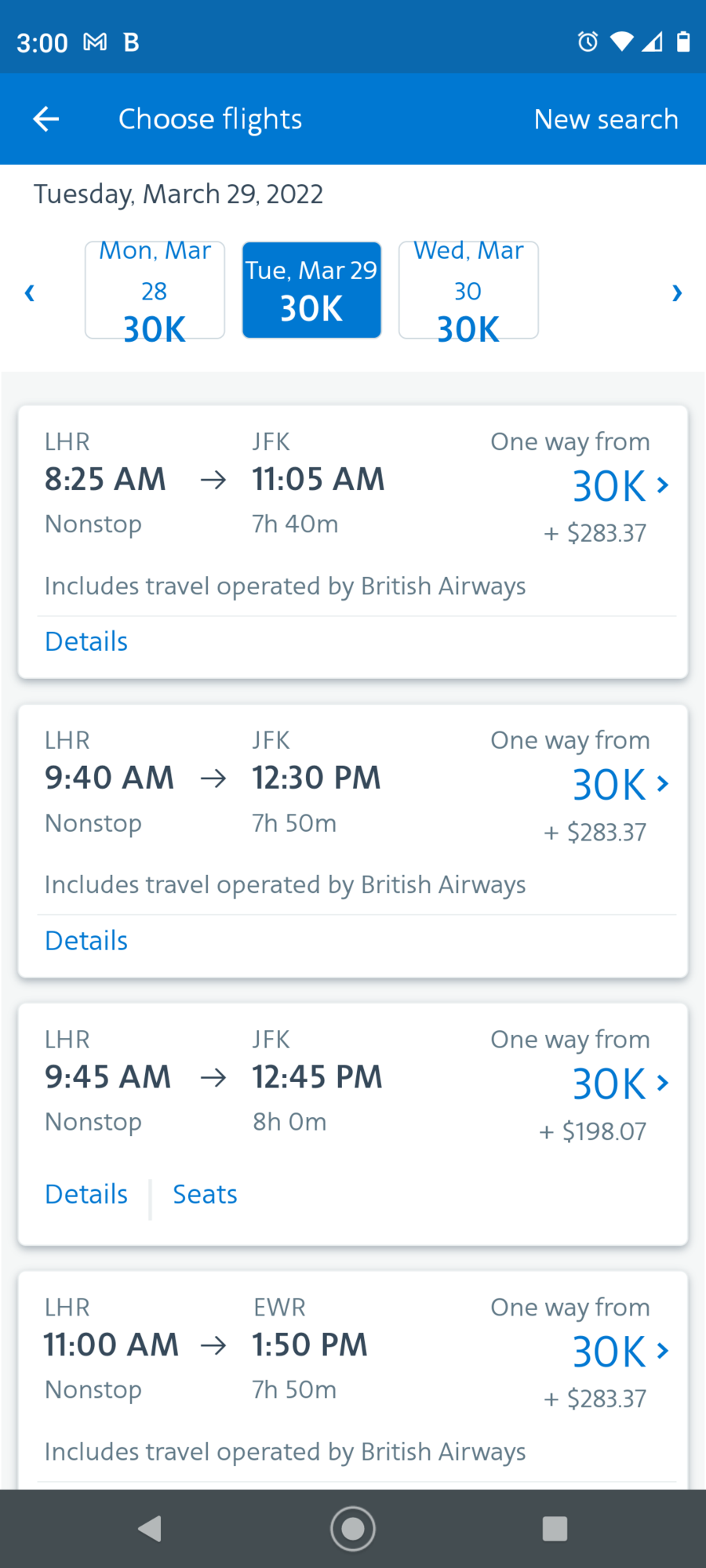Screen dimensions: 706x1568
Task: Click the arrow between LHR and JFK 8:25 AM
Action: 212,480
